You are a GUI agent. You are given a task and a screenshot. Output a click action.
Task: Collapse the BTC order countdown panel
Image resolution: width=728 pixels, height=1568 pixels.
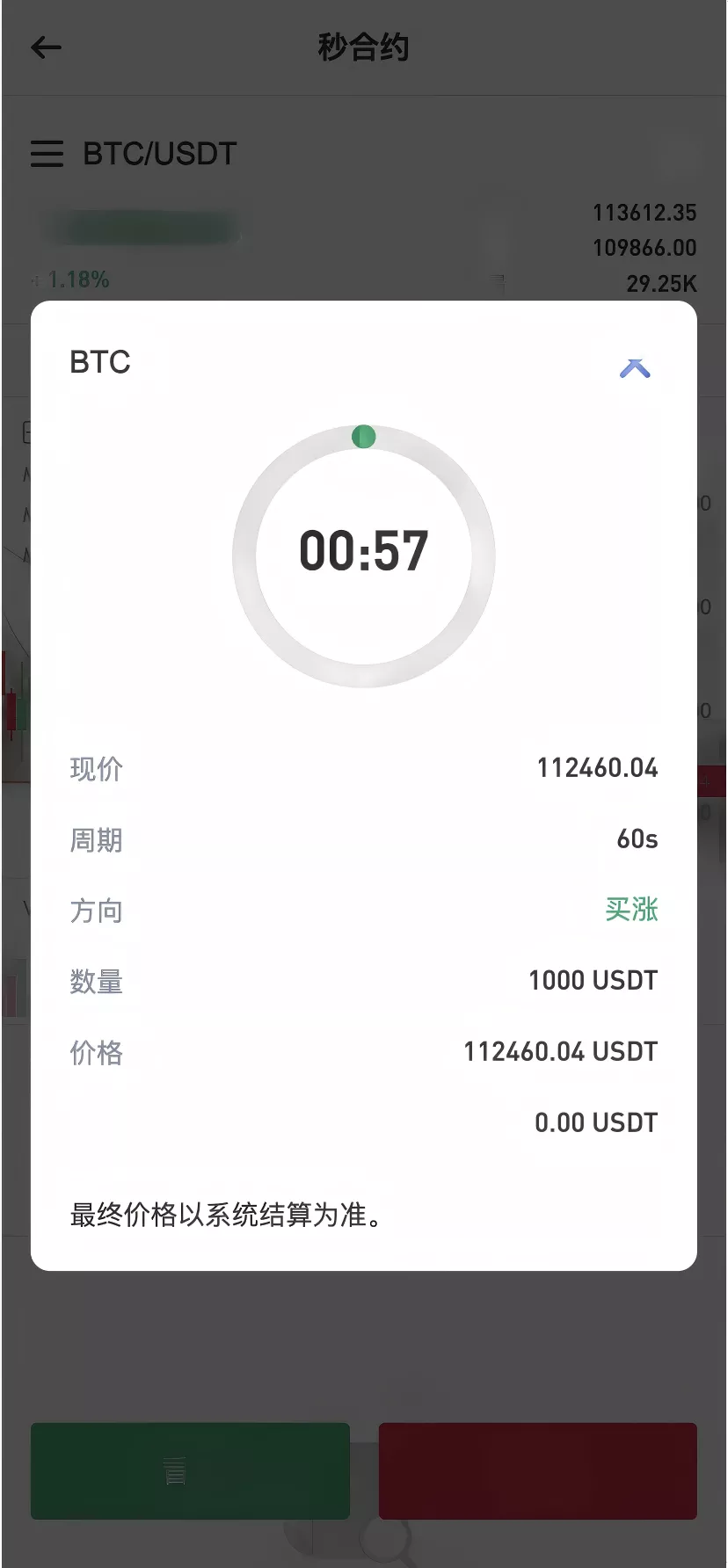click(634, 367)
